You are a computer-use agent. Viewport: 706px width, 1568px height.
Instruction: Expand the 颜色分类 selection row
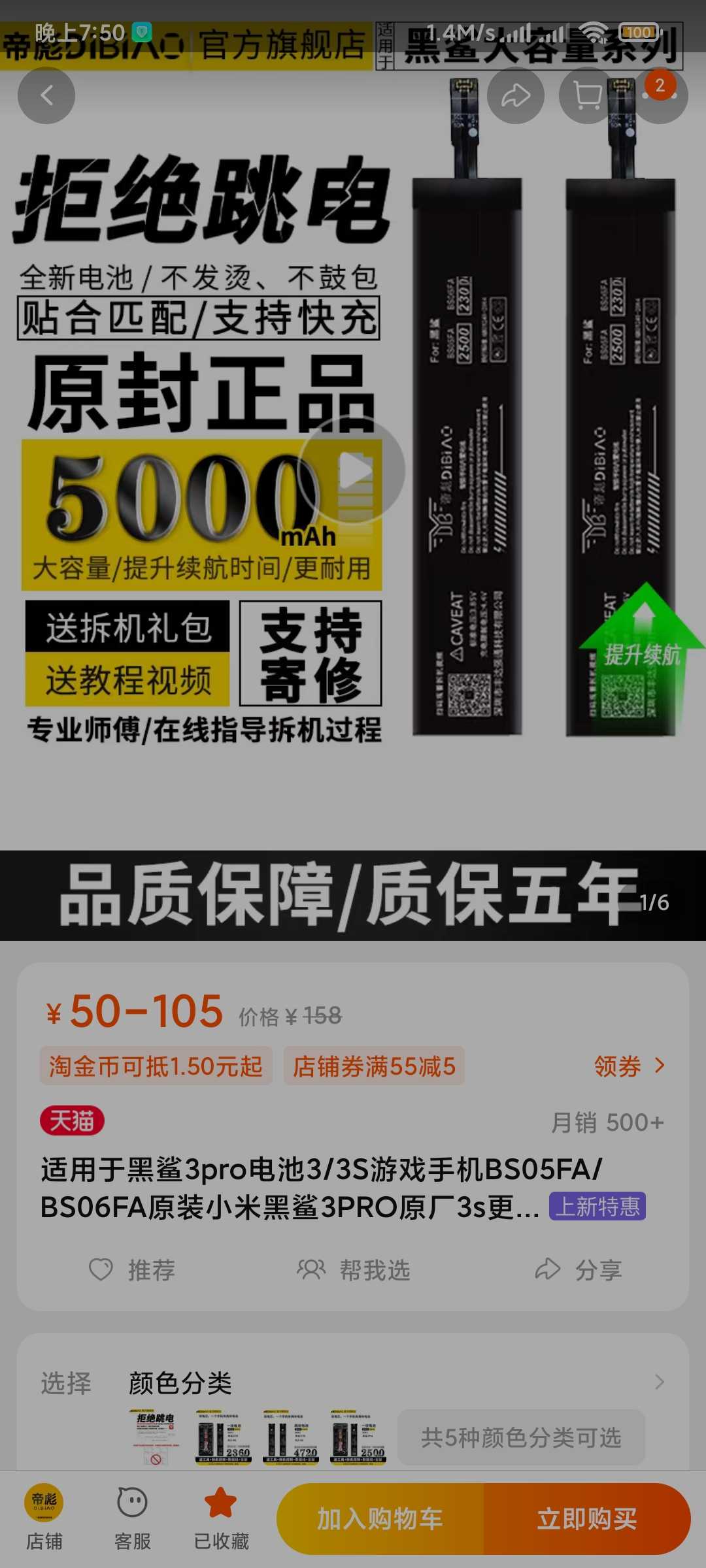[353, 1382]
